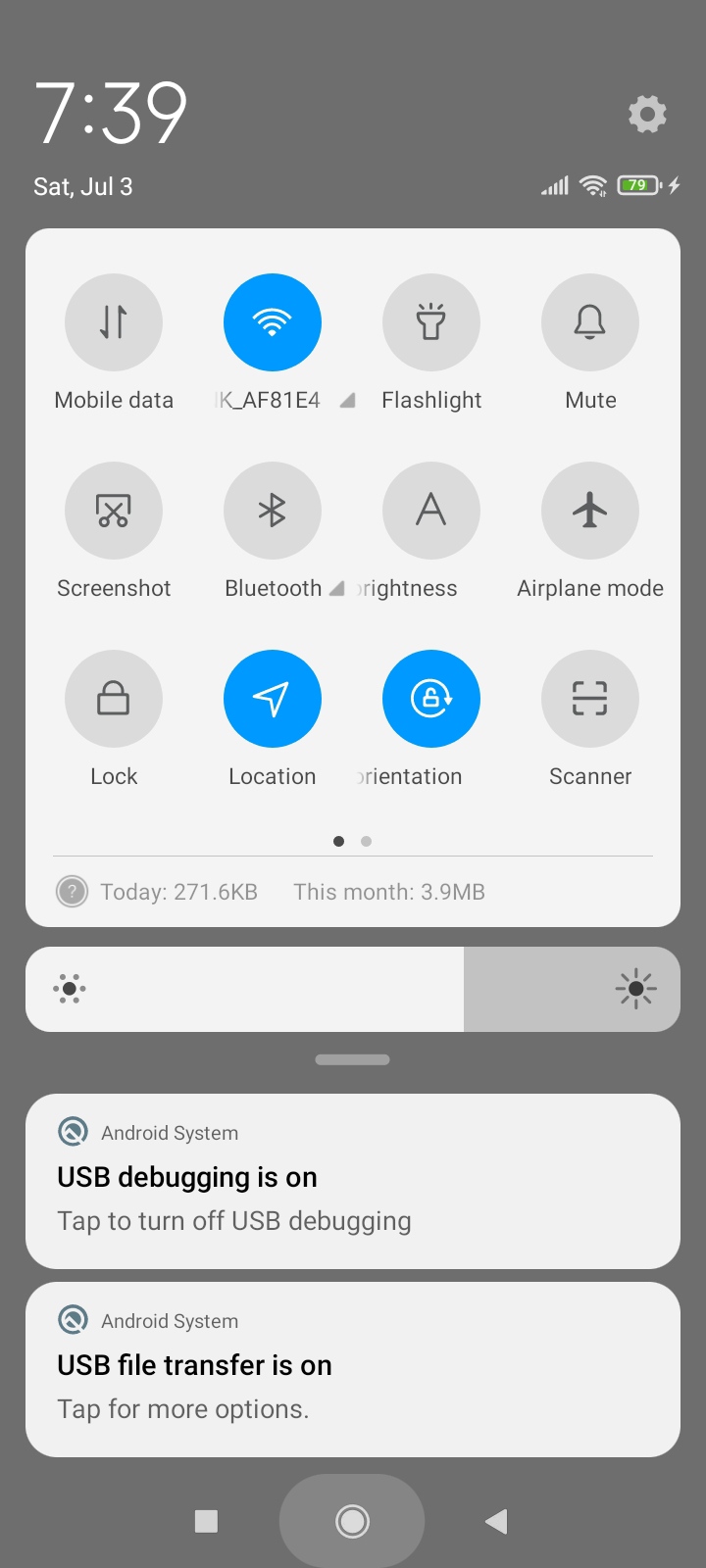
Task: Open the recent apps button
Action: click(206, 1521)
